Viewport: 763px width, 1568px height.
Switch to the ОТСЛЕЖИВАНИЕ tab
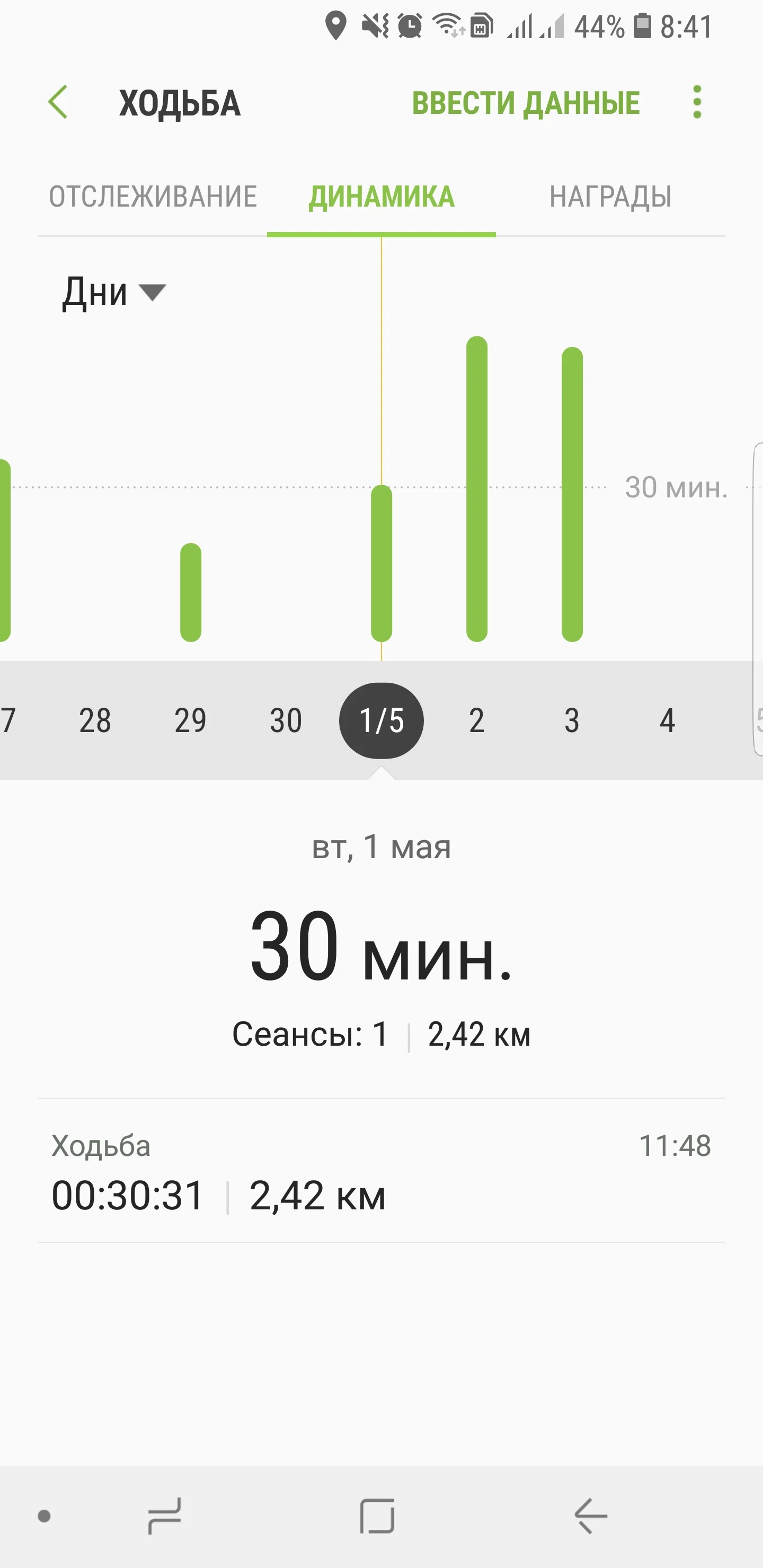[153, 197]
